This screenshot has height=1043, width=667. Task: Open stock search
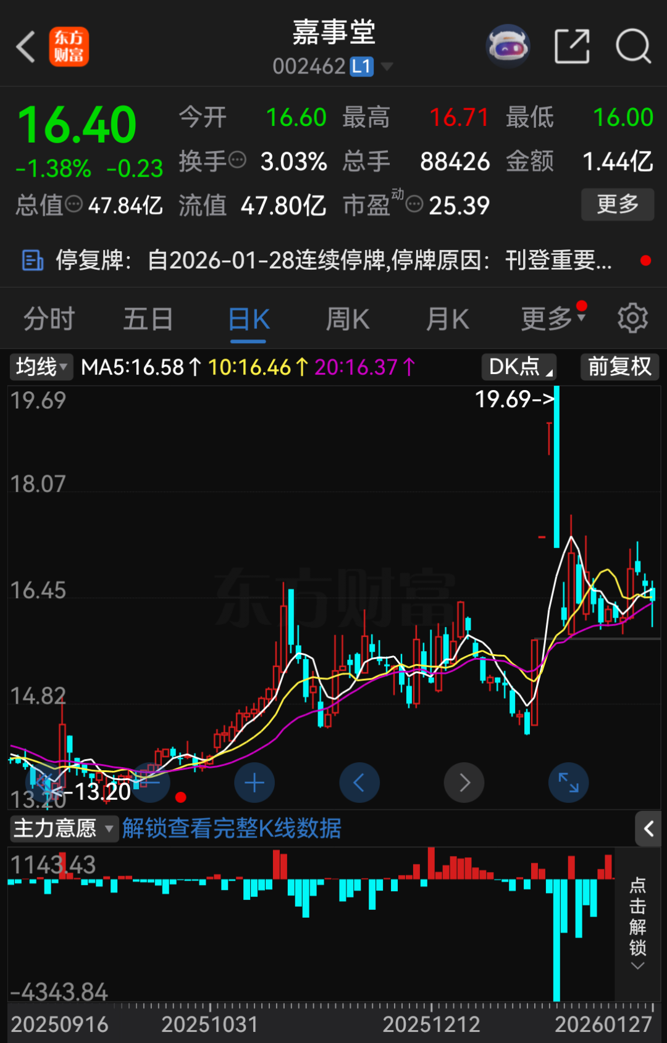[633, 46]
